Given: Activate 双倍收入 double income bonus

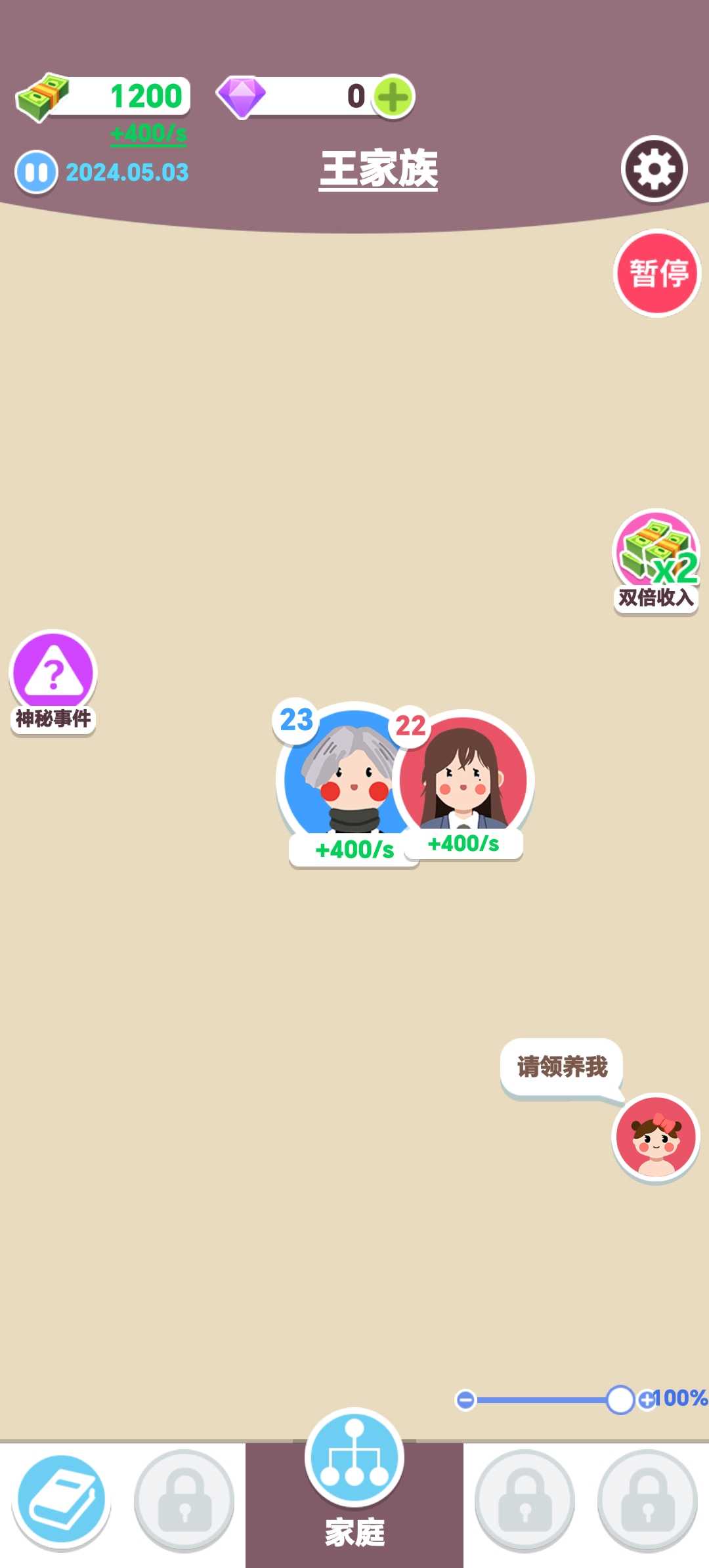Looking at the screenshot, I should point(656,559).
